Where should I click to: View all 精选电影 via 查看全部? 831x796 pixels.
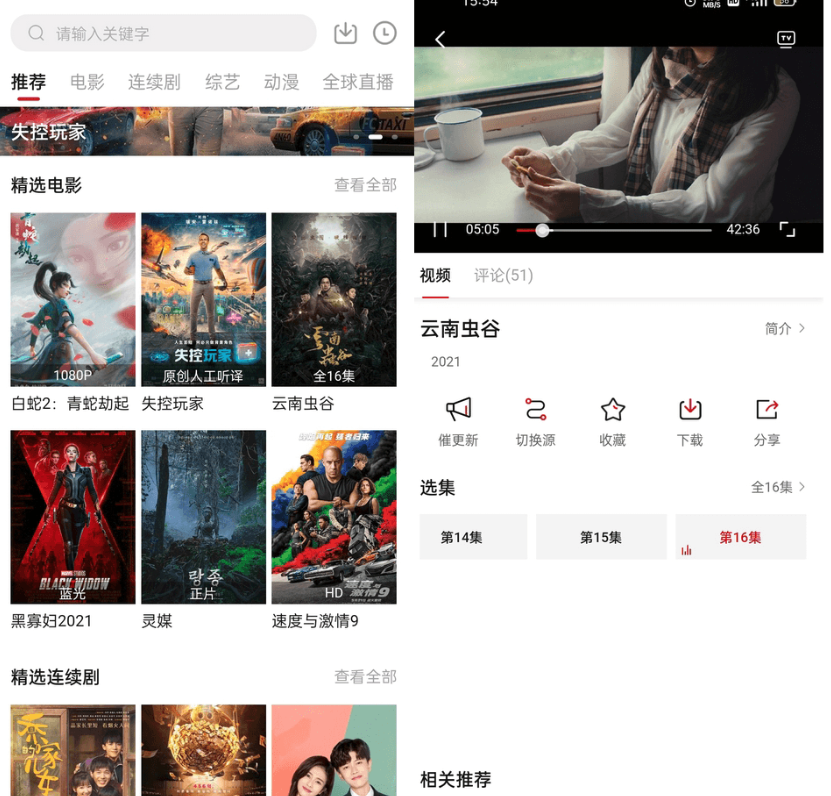pos(365,185)
